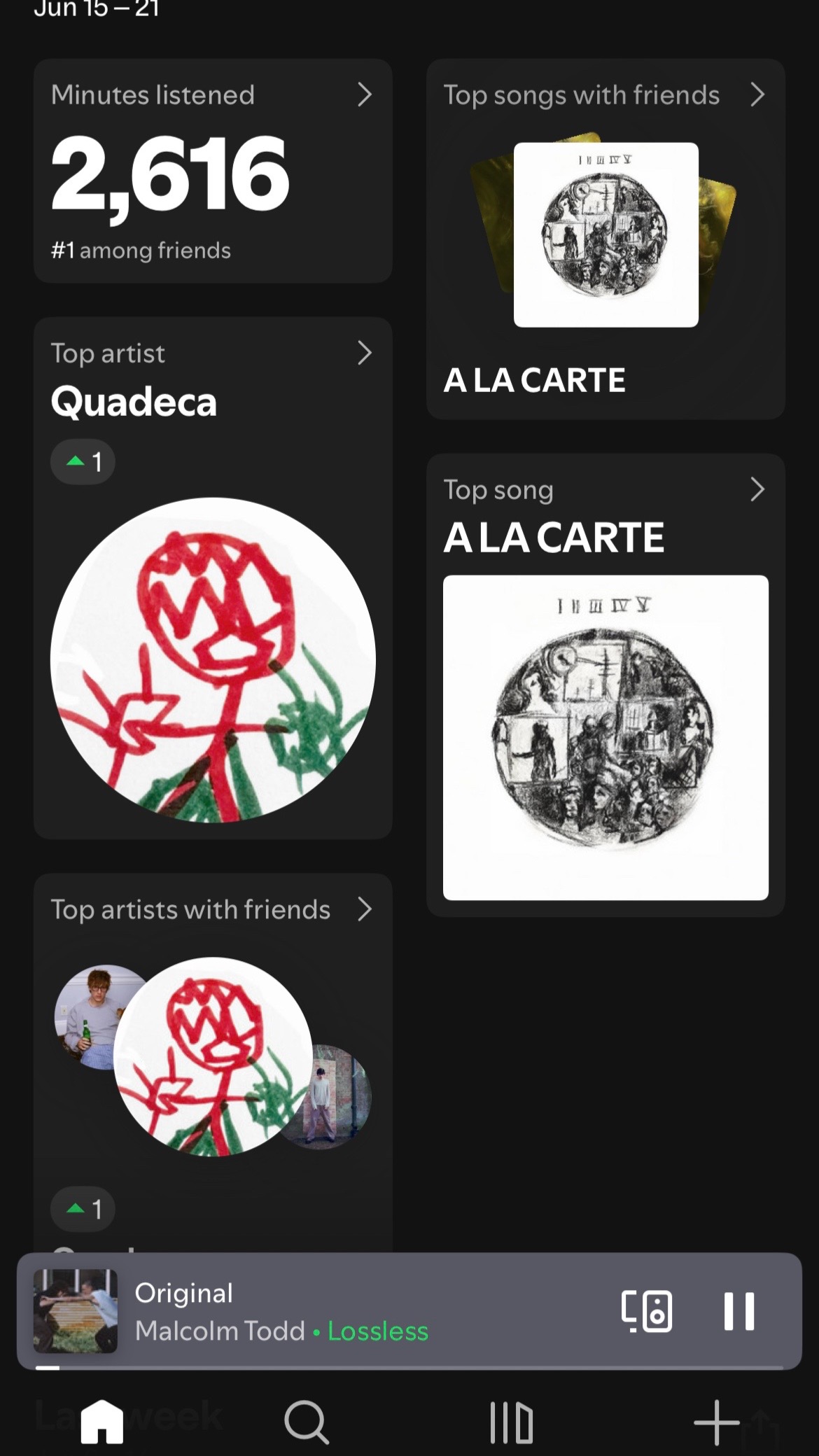819x1456 pixels.
Task: Open the connect to a device icon
Action: [x=647, y=1310]
